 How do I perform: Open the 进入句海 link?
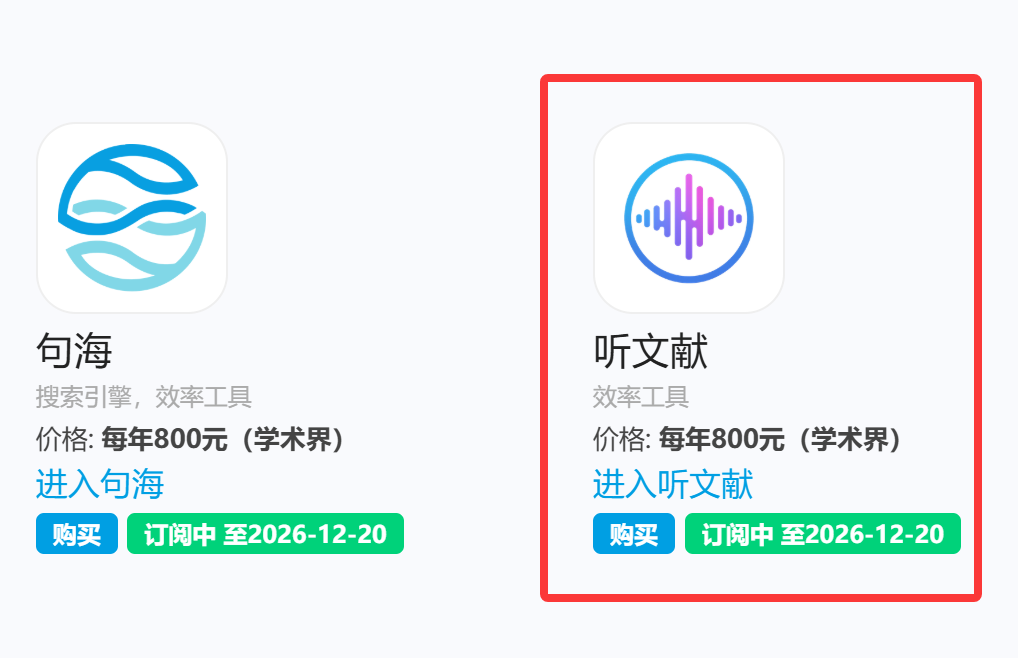click(100, 485)
